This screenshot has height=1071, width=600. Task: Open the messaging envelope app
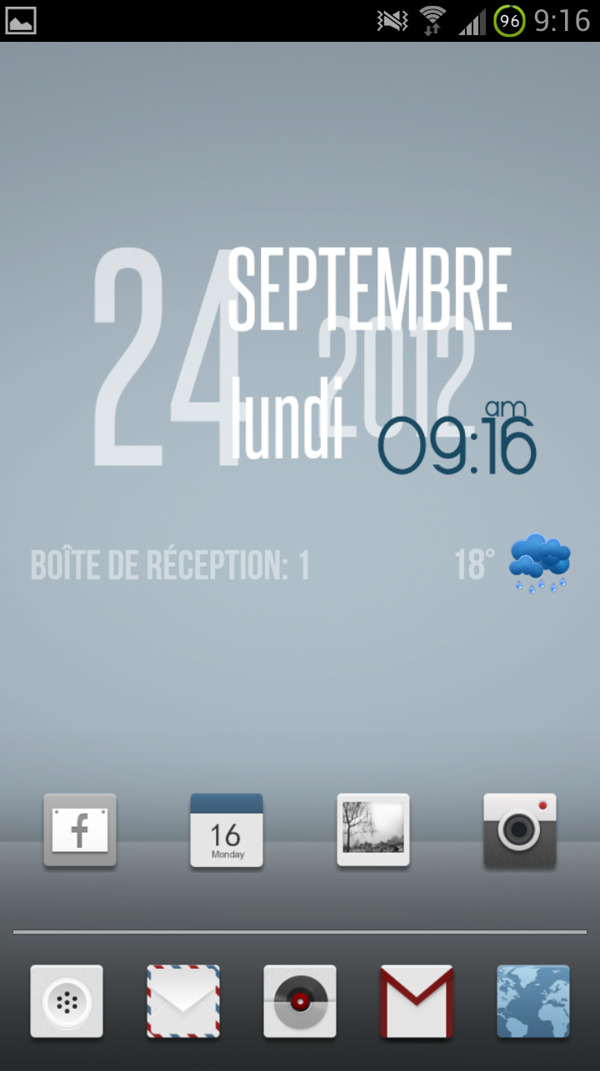click(183, 1001)
